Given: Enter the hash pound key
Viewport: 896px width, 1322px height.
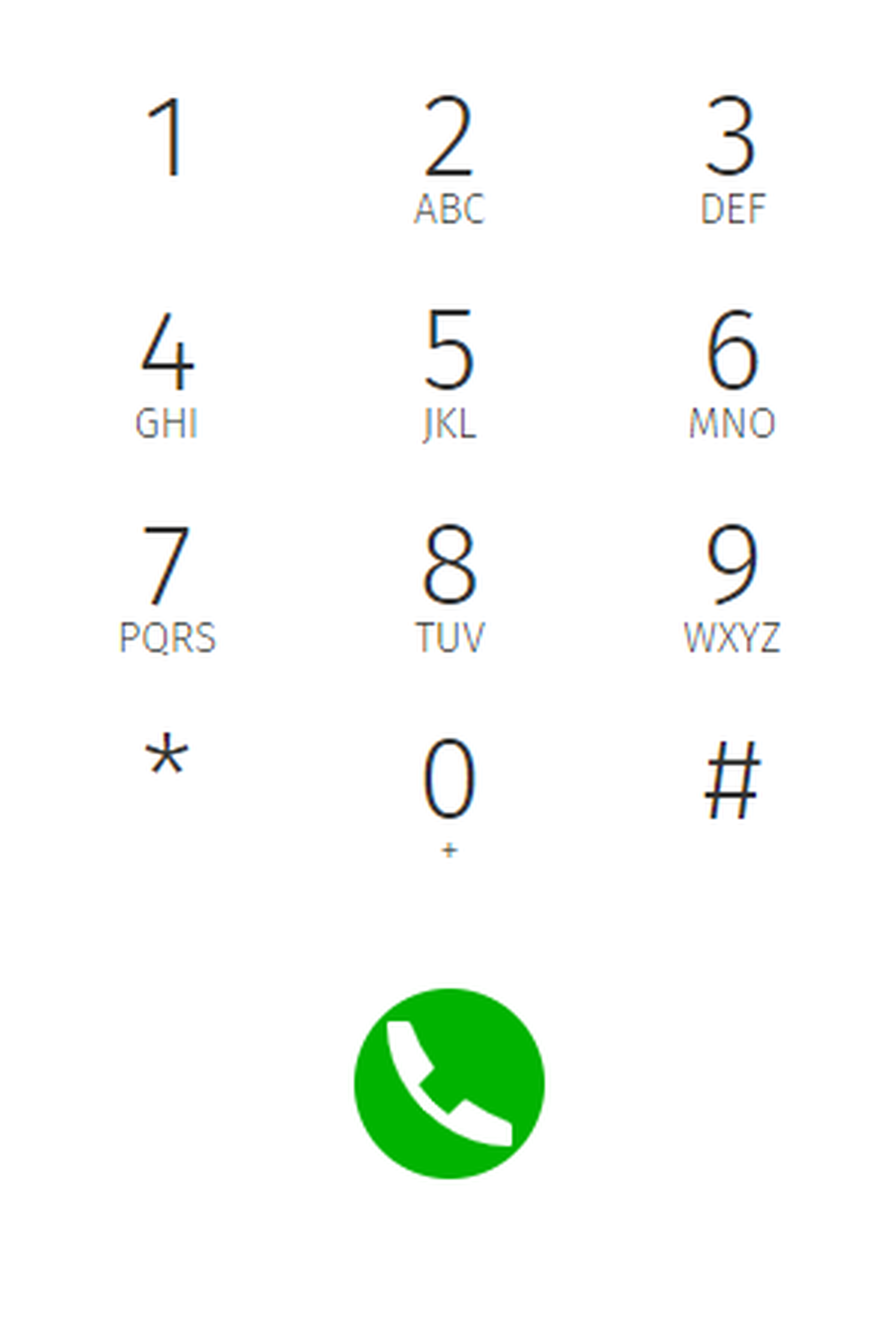Looking at the screenshot, I should (x=732, y=779).
